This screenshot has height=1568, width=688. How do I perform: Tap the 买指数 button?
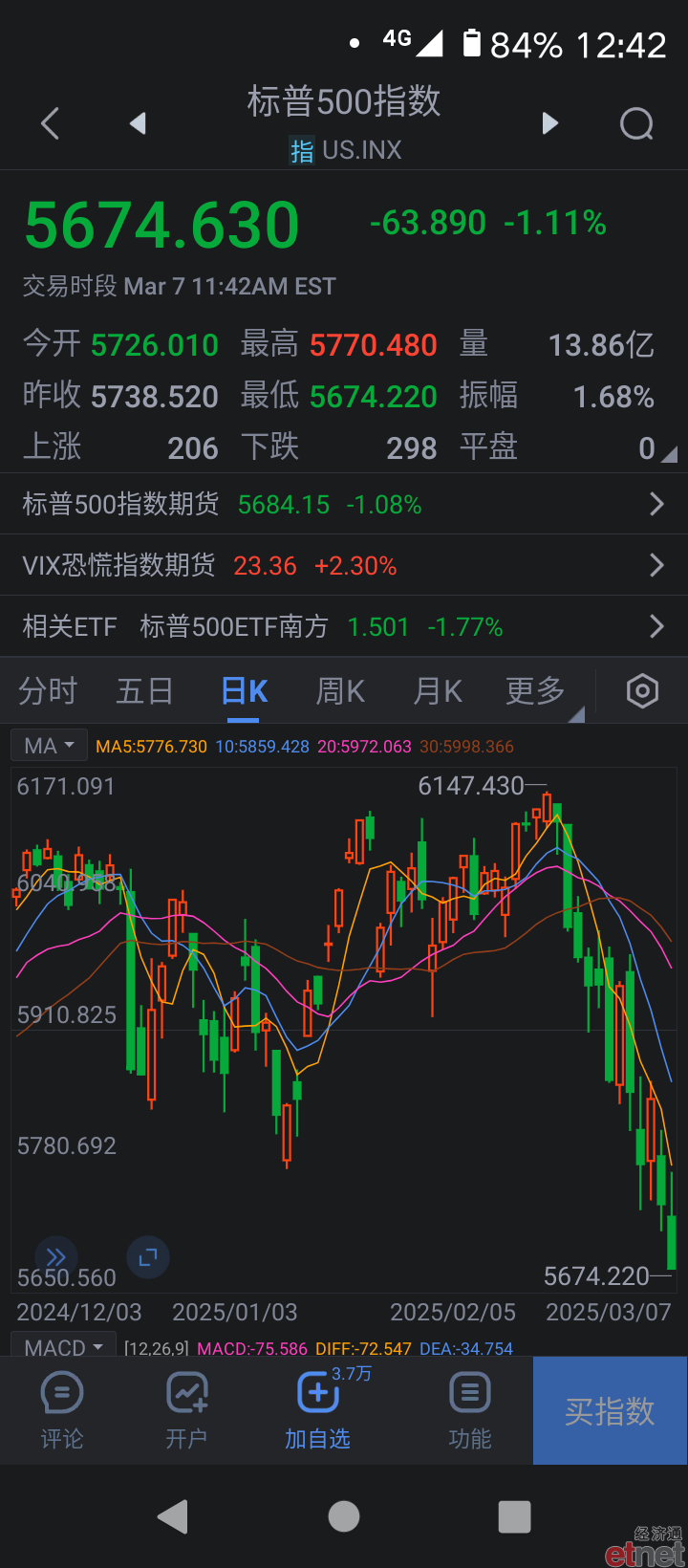click(610, 1411)
